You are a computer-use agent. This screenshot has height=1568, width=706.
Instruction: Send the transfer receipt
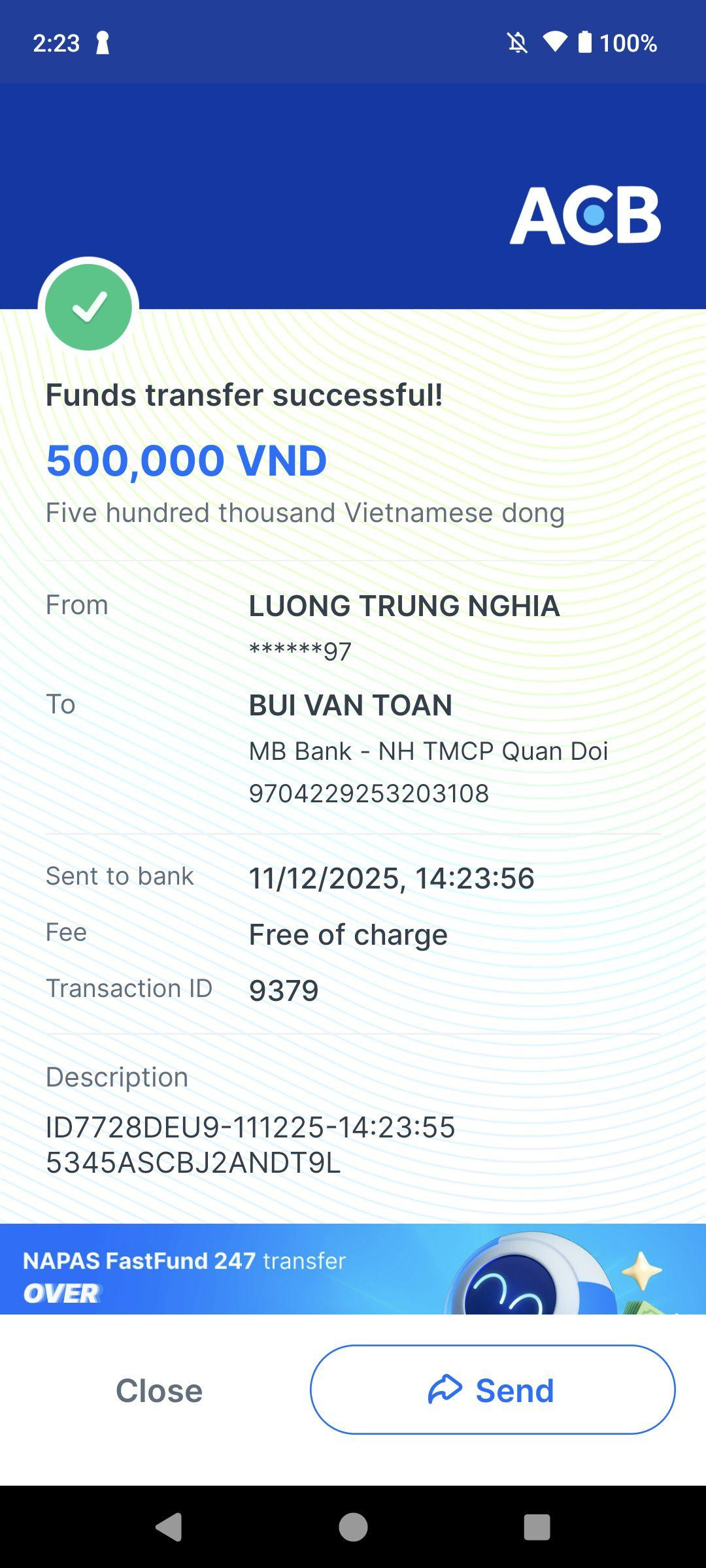(x=492, y=1390)
